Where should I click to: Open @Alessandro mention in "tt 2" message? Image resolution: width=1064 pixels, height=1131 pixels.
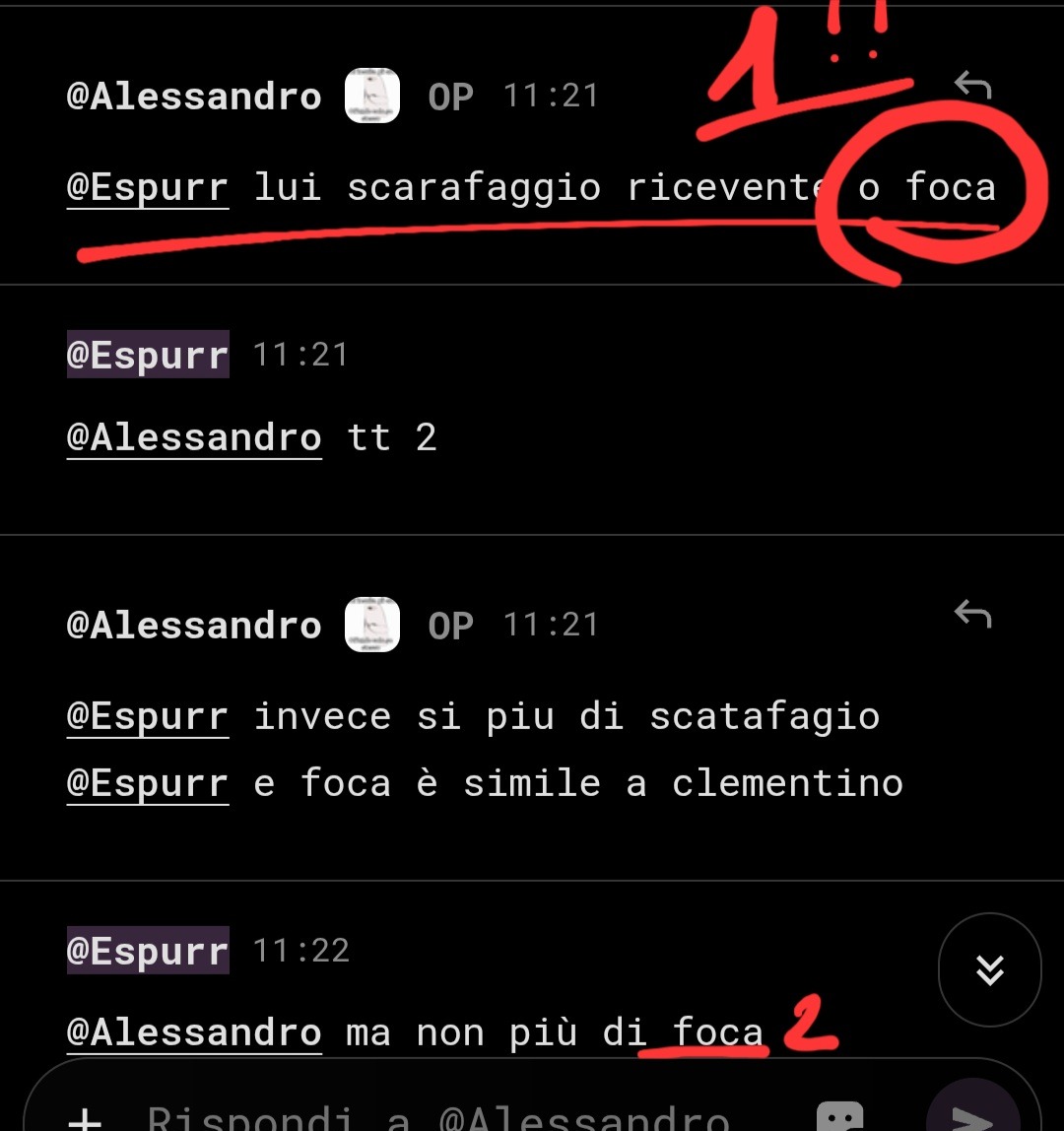point(194,437)
